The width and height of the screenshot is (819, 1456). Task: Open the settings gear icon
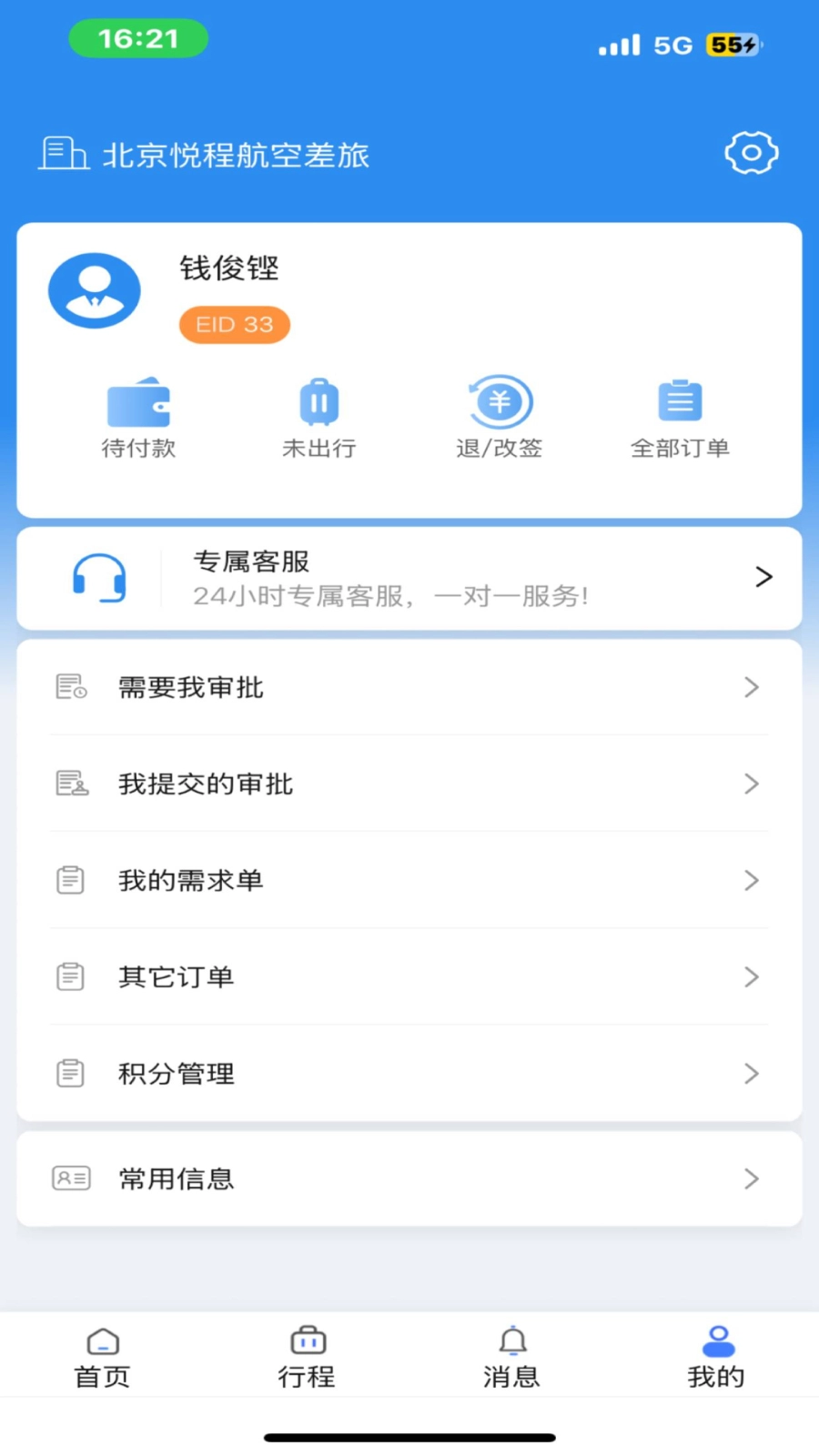(x=751, y=152)
